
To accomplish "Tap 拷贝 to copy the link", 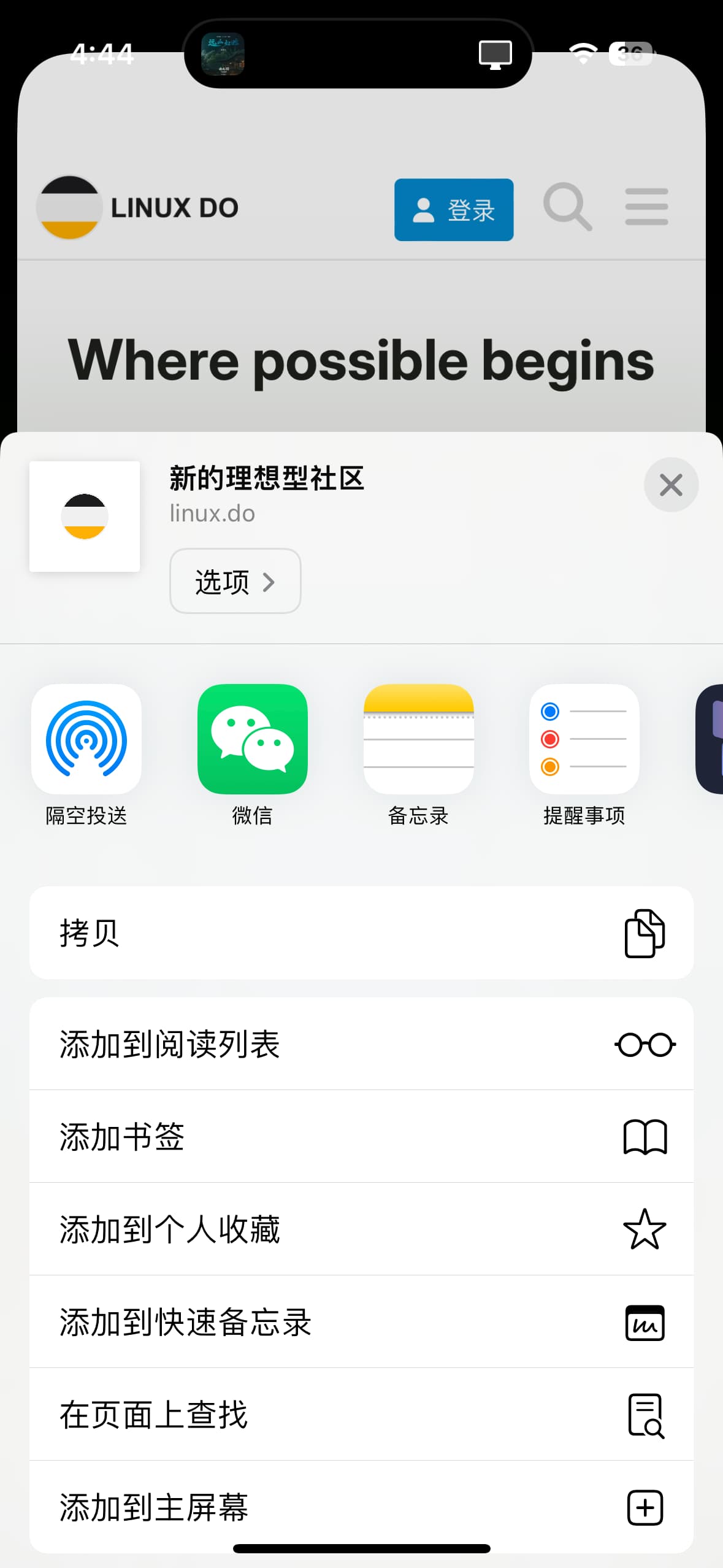I will 361,932.
